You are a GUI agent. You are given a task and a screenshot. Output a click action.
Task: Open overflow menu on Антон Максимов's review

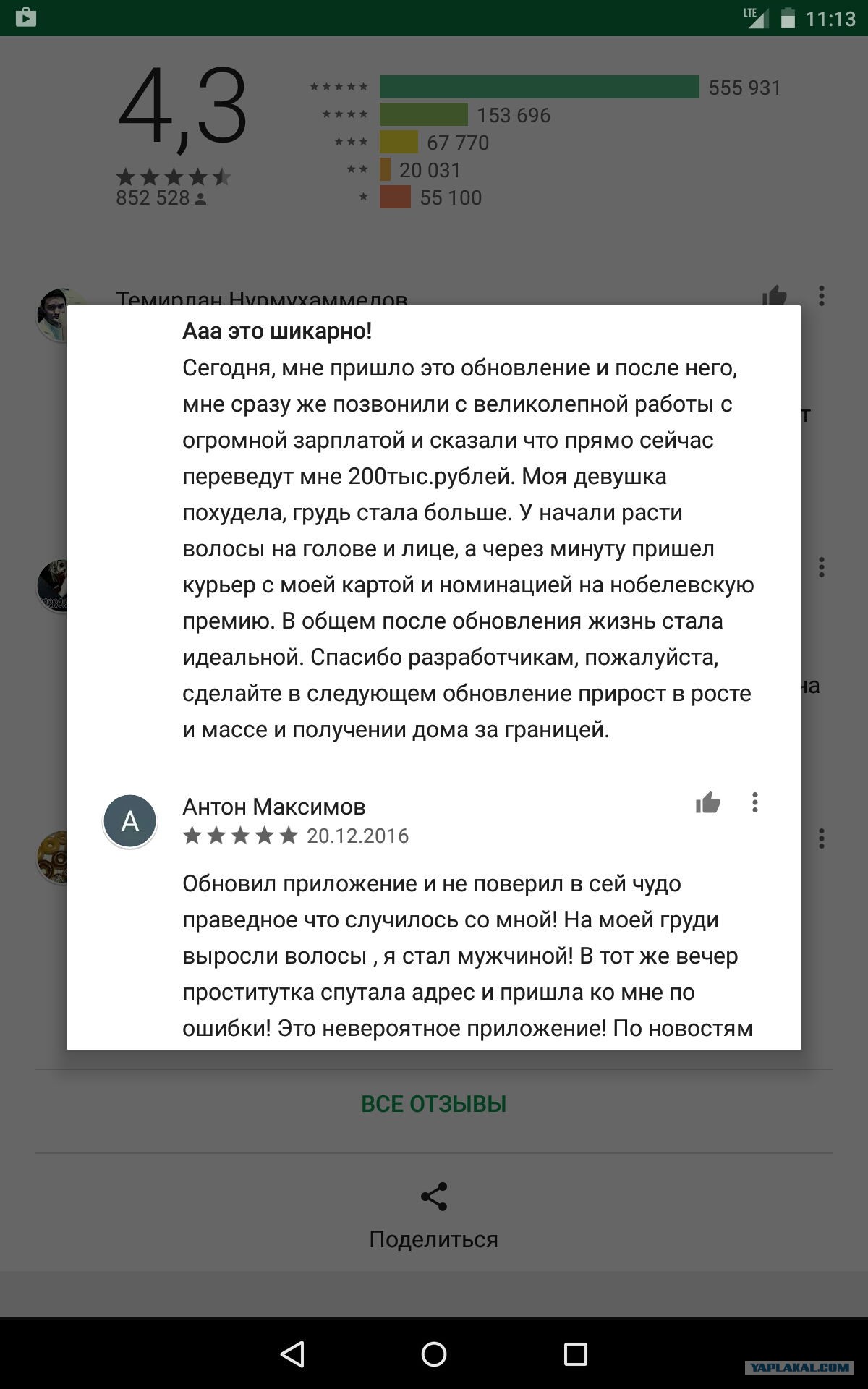click(x=754, y=802)
